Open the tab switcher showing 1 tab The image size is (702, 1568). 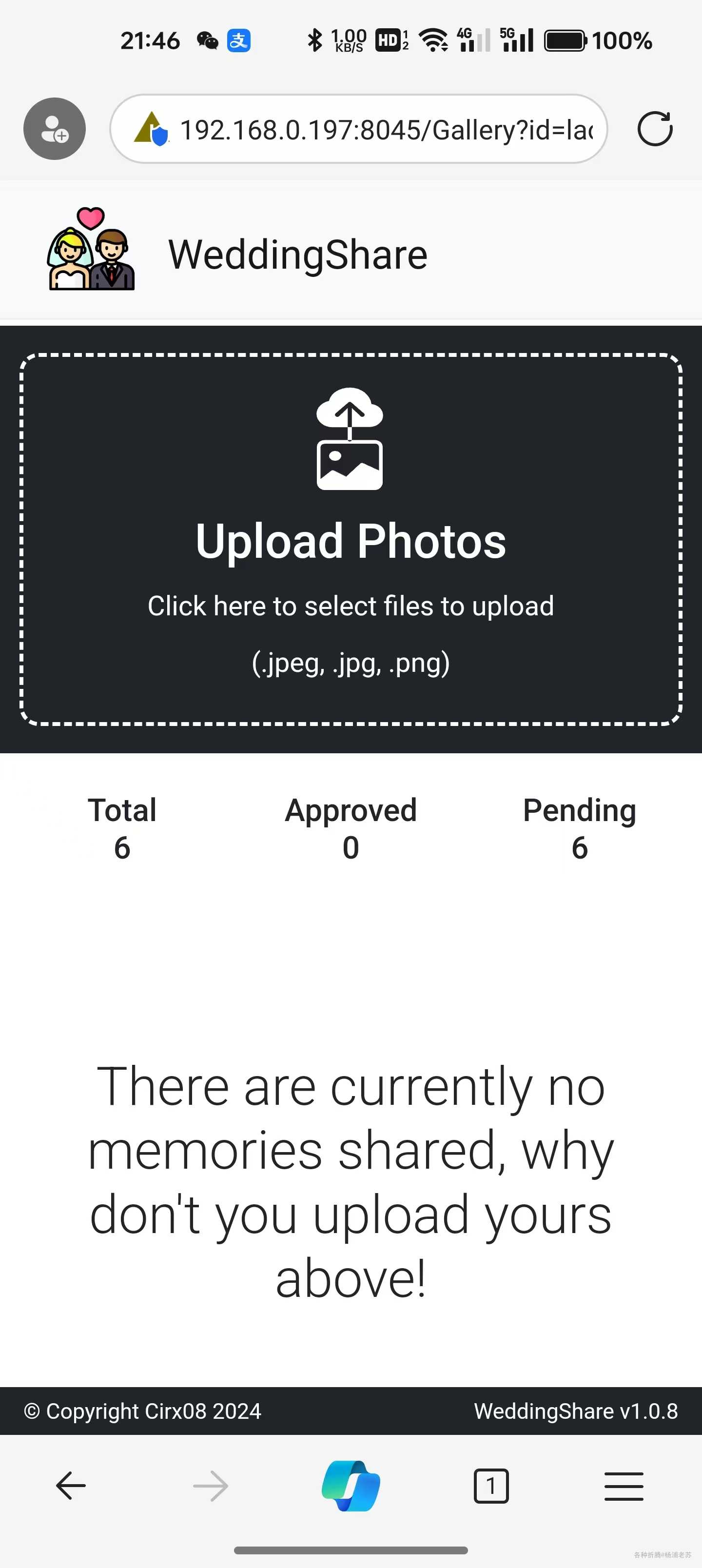tap(491, 1486)
